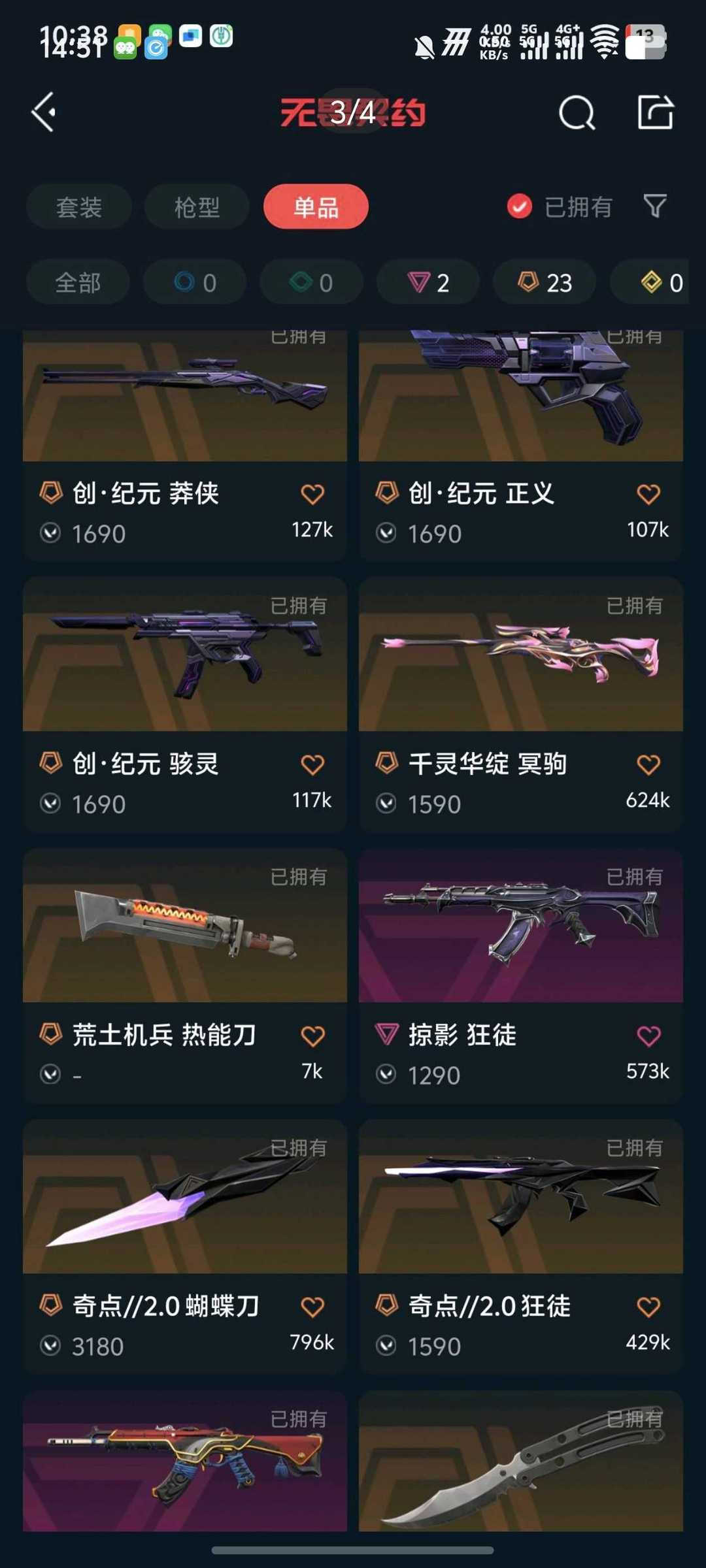The image size is (706, 1568).
Task: Select the 单品 tab
Action: click(x=316, y=207)
